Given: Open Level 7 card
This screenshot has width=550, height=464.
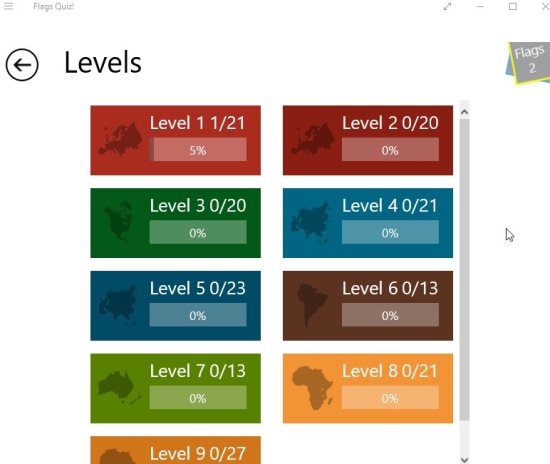Looking at the screenshot, I should 175,388.
